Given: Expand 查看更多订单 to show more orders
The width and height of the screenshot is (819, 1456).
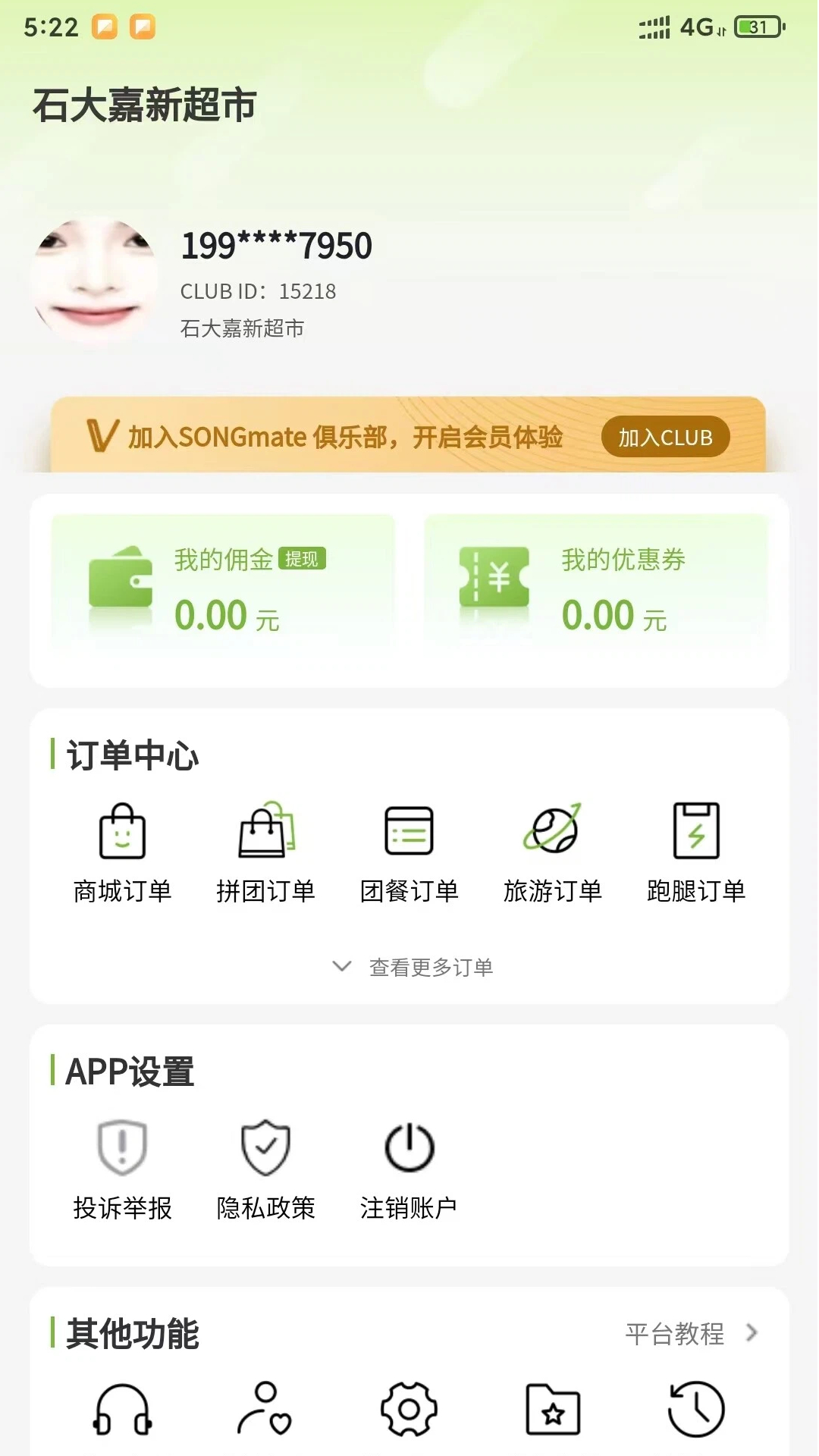Looking at the screenshot, I should (x=409, y=967).
